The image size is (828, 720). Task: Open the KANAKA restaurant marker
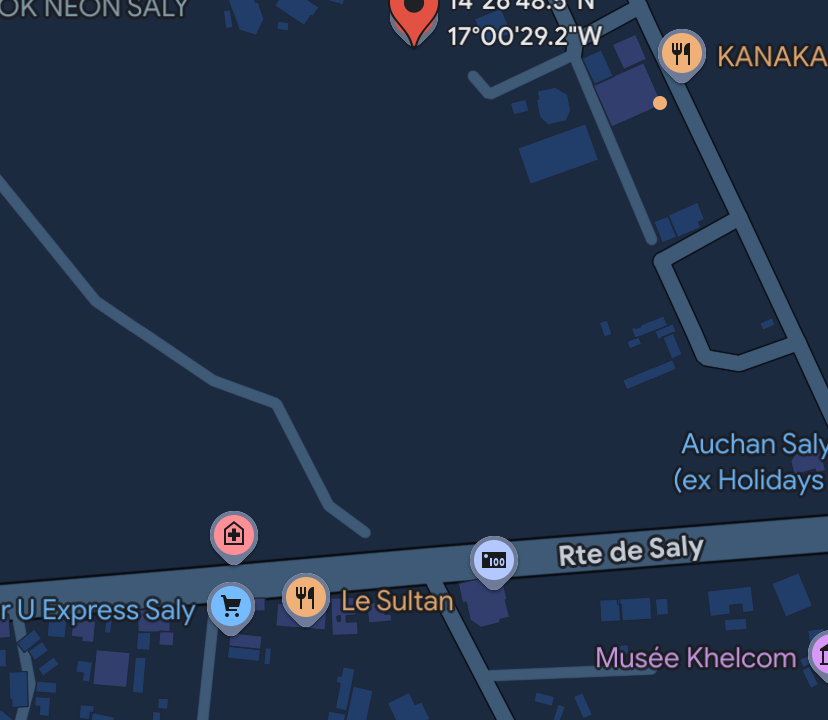pos(682,53)
